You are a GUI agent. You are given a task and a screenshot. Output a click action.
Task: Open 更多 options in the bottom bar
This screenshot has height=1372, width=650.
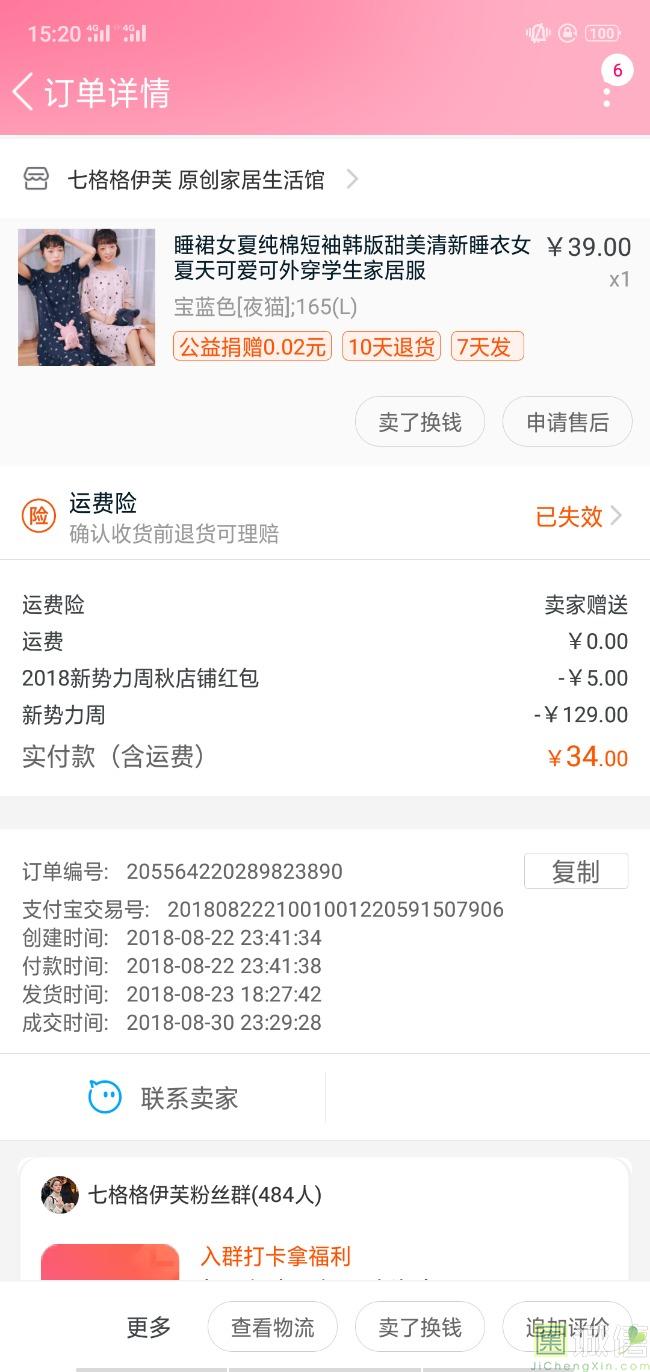pos(148,1327)
